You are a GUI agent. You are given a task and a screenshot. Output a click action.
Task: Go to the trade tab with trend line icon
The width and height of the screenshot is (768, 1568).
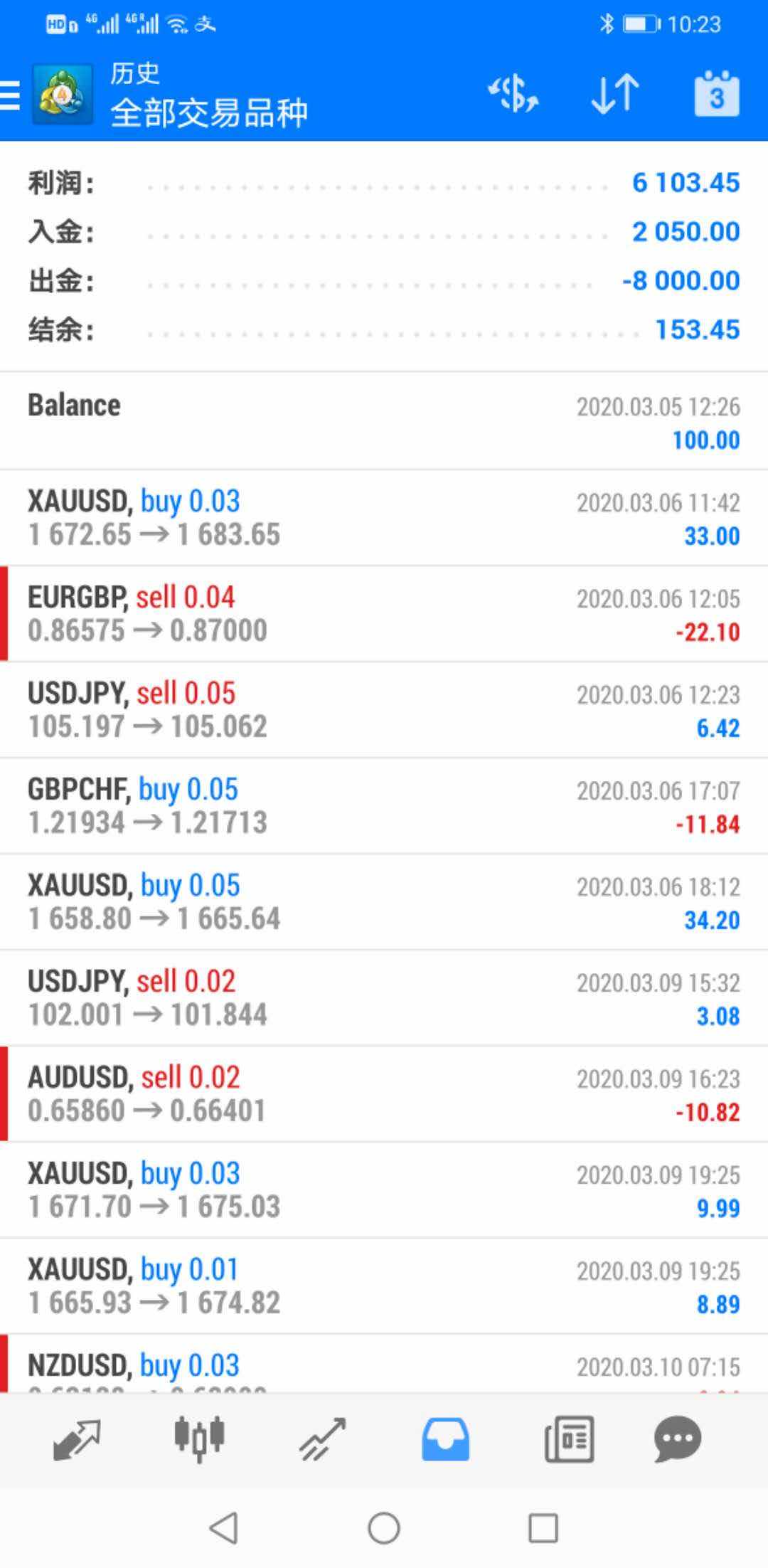pos(322,1439)
